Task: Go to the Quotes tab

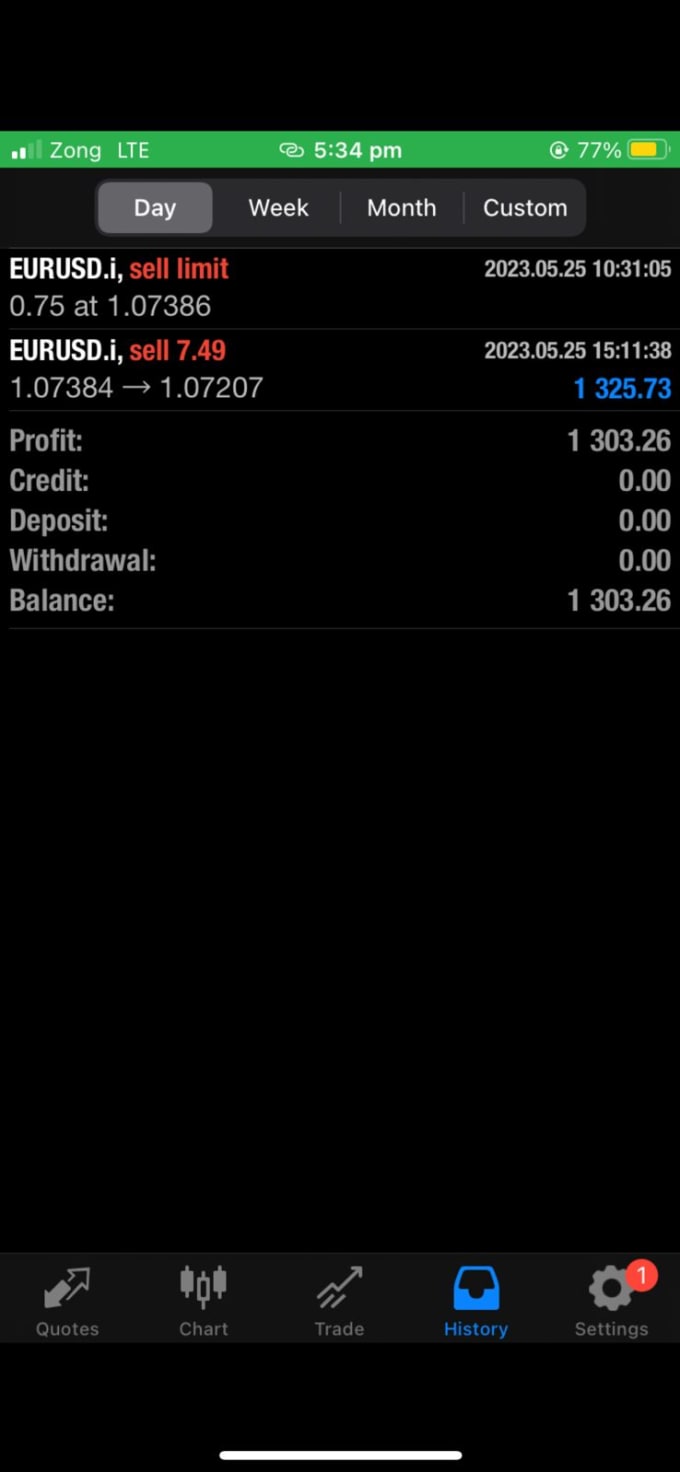Action: coord(67,1301)
